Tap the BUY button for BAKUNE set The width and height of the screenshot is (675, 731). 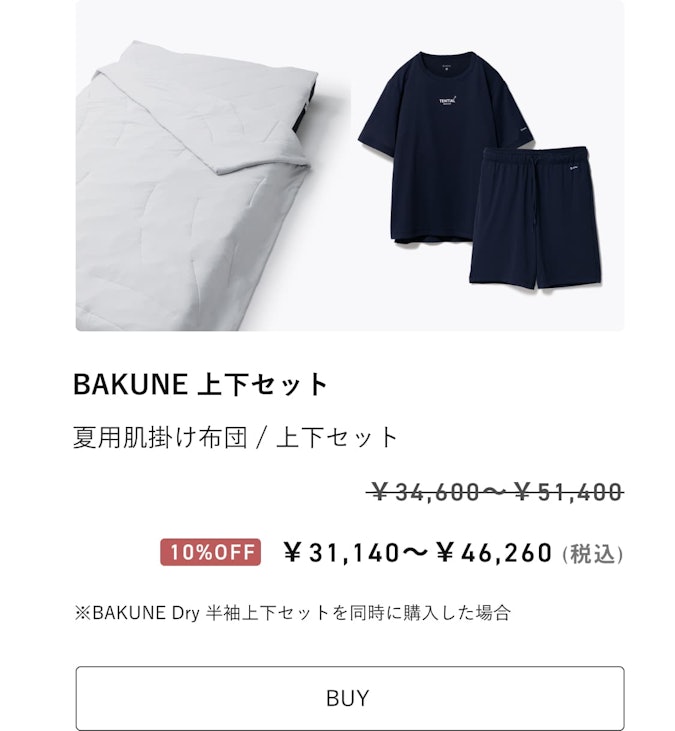pyautogui.click(x=349, y=698)
